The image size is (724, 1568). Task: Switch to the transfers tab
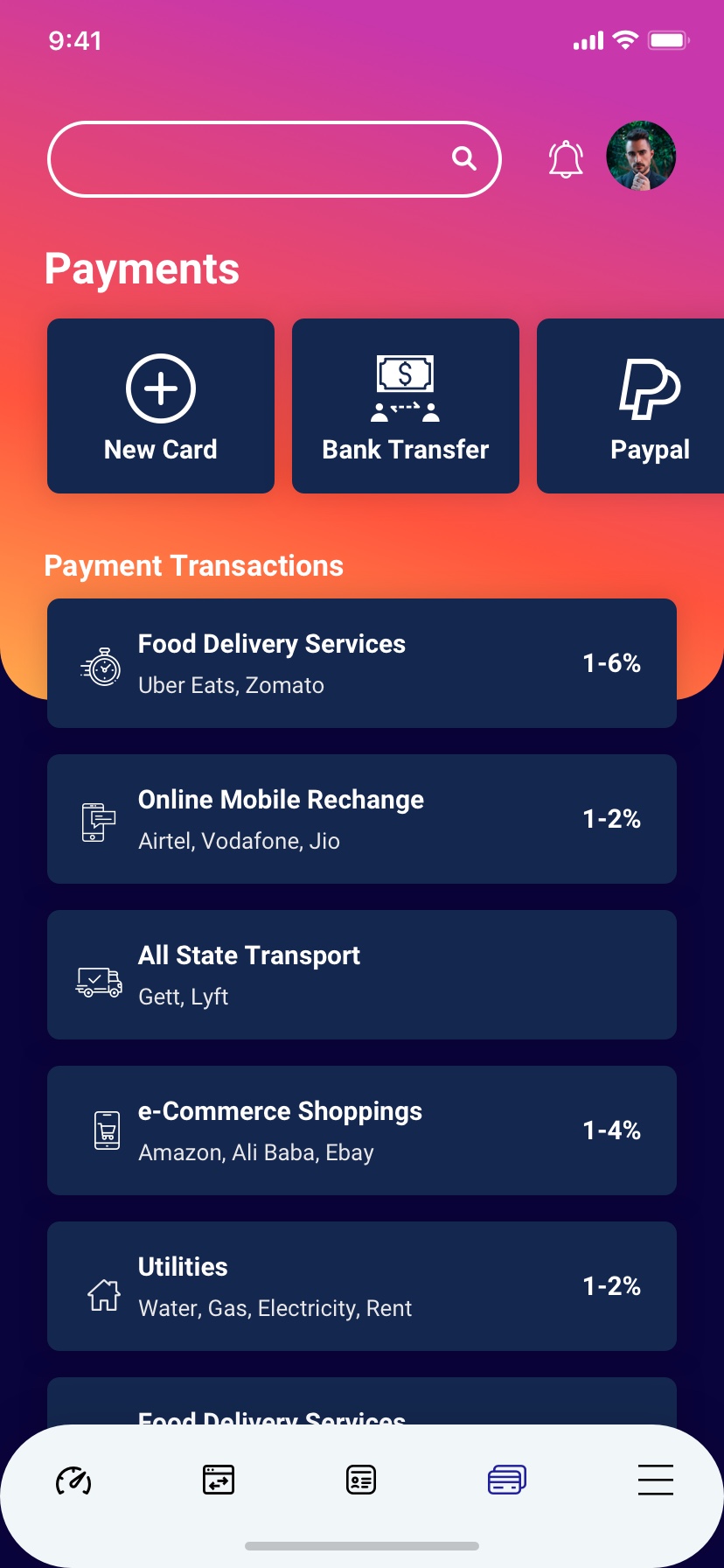(218, 1480)
